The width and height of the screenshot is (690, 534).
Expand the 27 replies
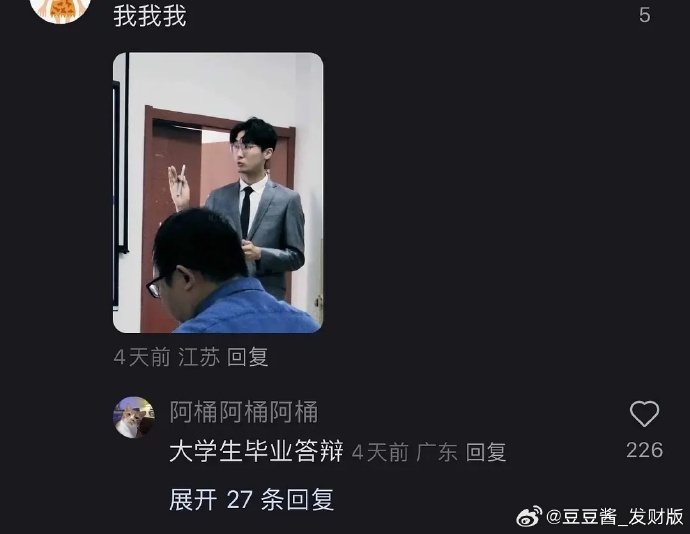(x=251, y=499)
